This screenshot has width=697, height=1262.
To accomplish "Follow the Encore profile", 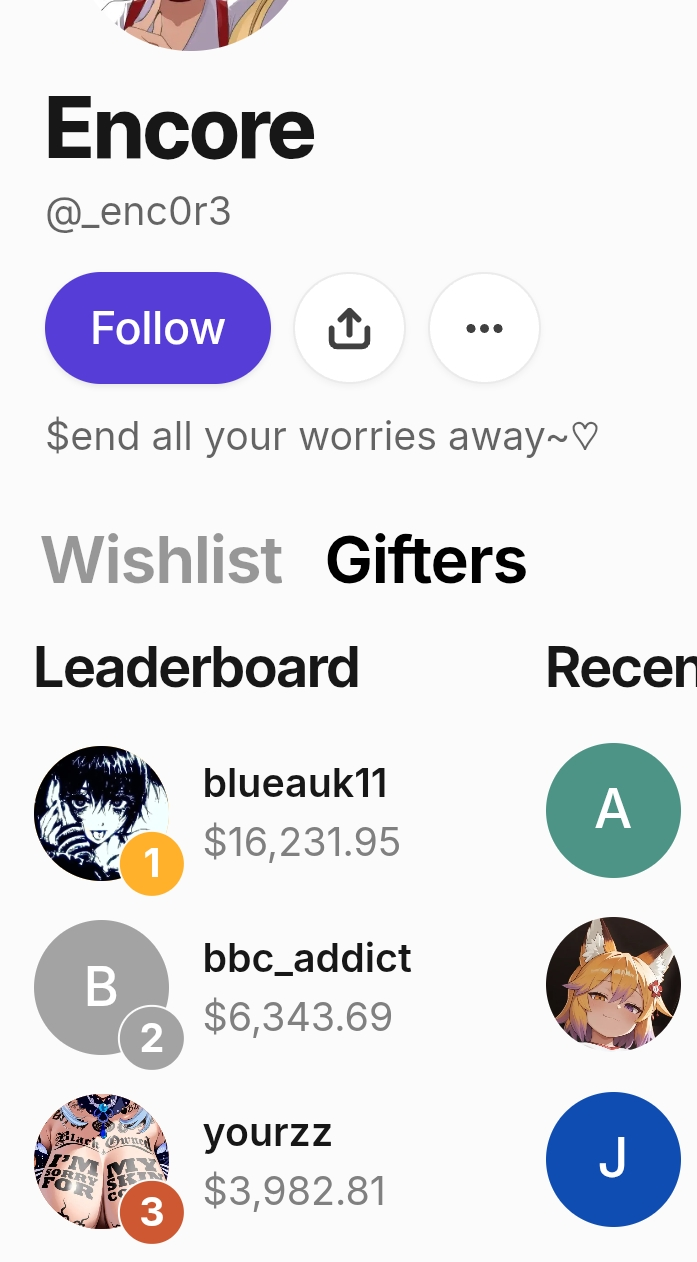I will (158, 328).
